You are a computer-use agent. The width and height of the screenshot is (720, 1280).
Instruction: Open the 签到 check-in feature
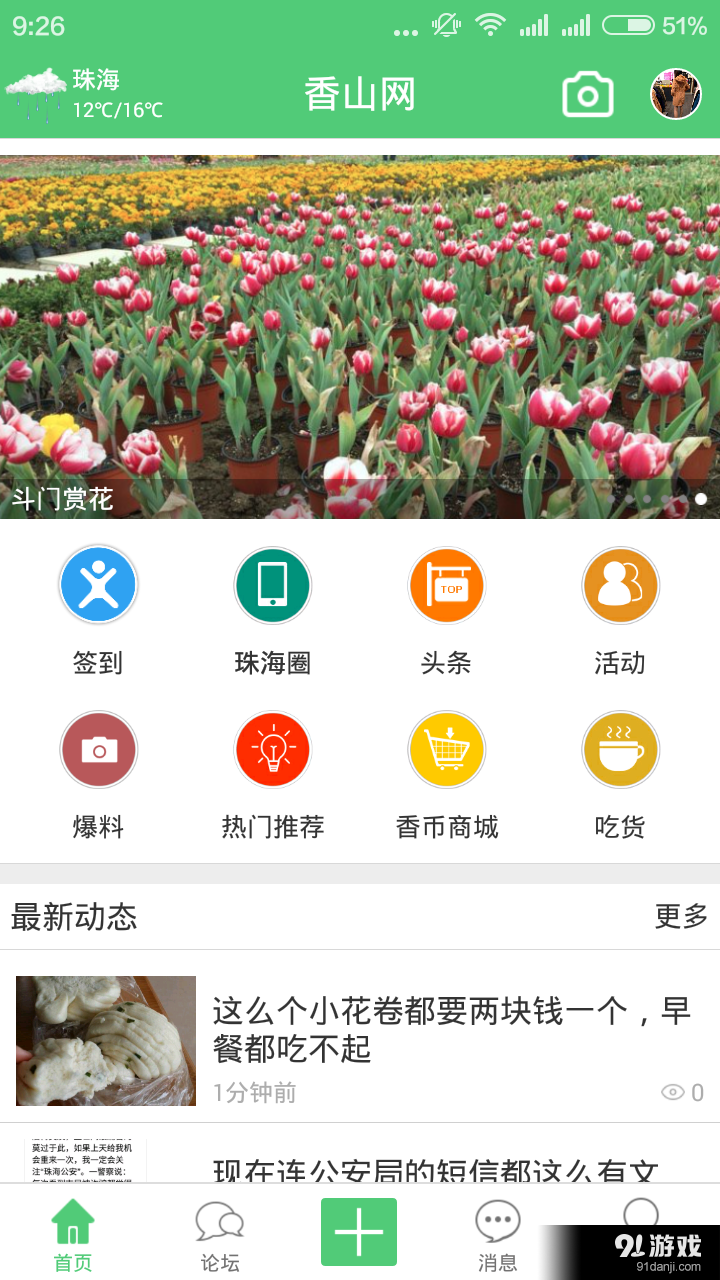coord(98,585)
